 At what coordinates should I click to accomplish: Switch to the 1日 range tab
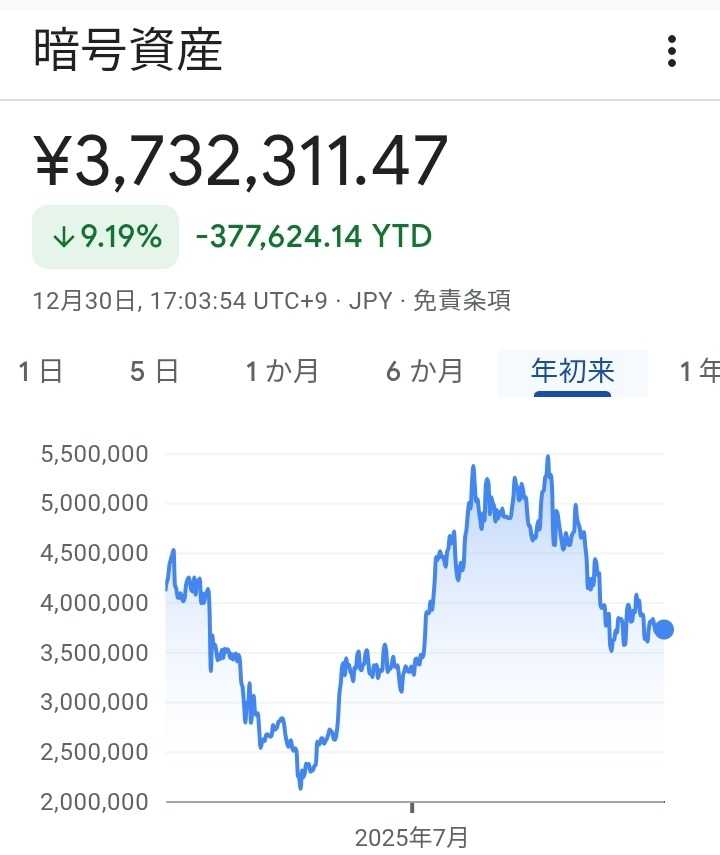click(x=41, y=372)
